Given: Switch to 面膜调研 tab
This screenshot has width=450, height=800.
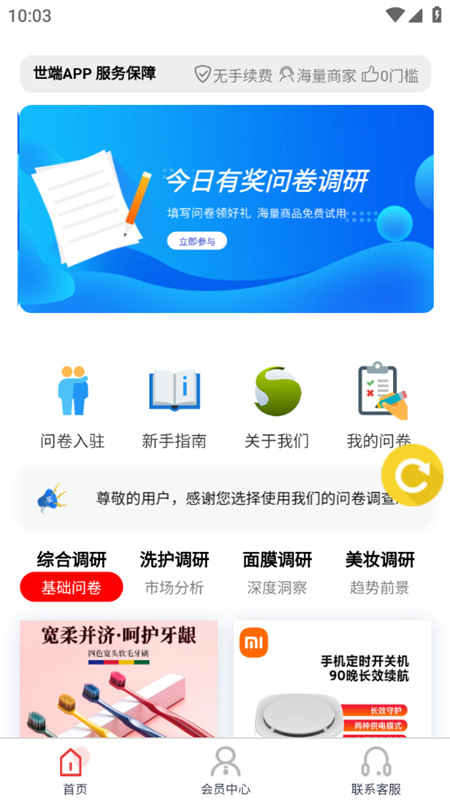Looking at the screenshot, I should tap(277, 573).
